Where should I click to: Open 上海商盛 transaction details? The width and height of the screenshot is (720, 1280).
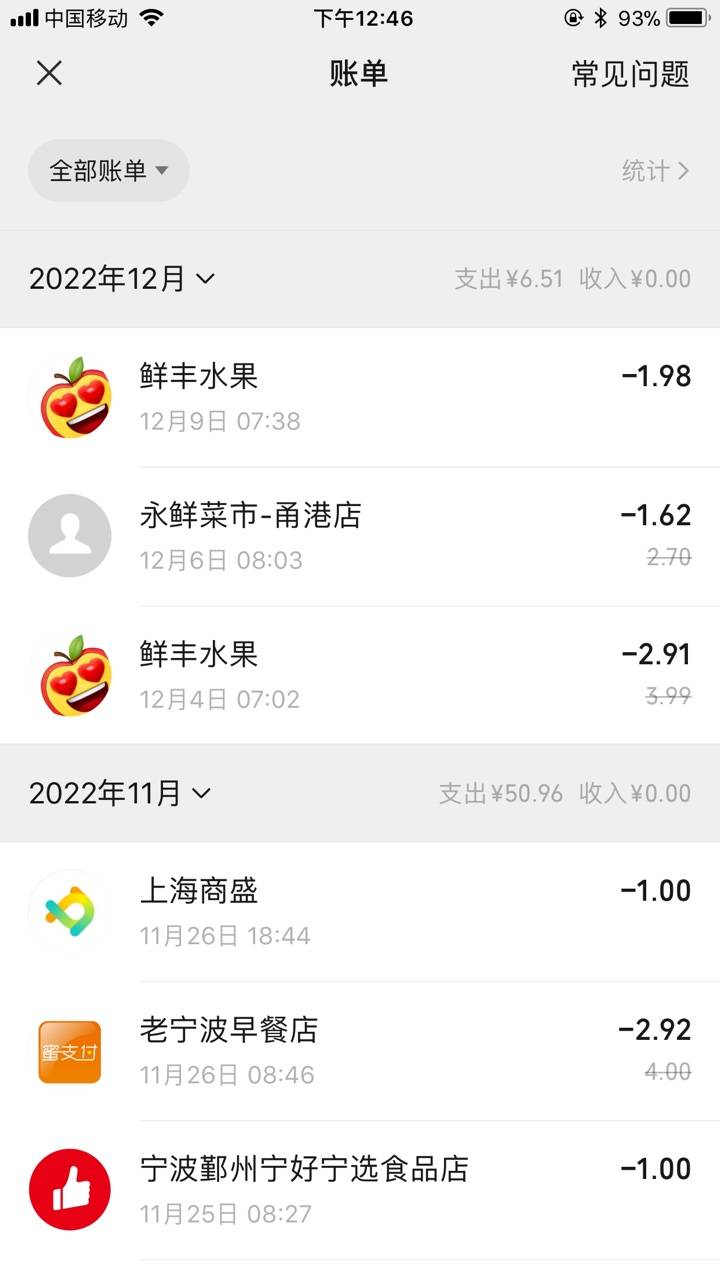click(360, 912)
